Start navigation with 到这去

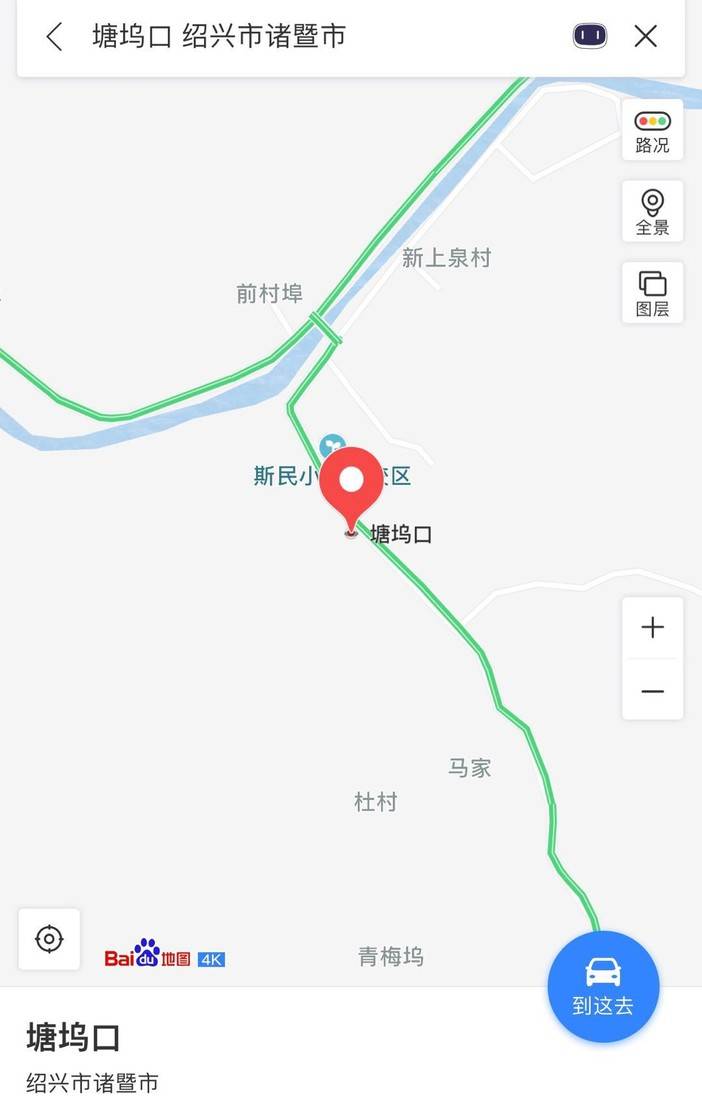[x=603, y=987]
